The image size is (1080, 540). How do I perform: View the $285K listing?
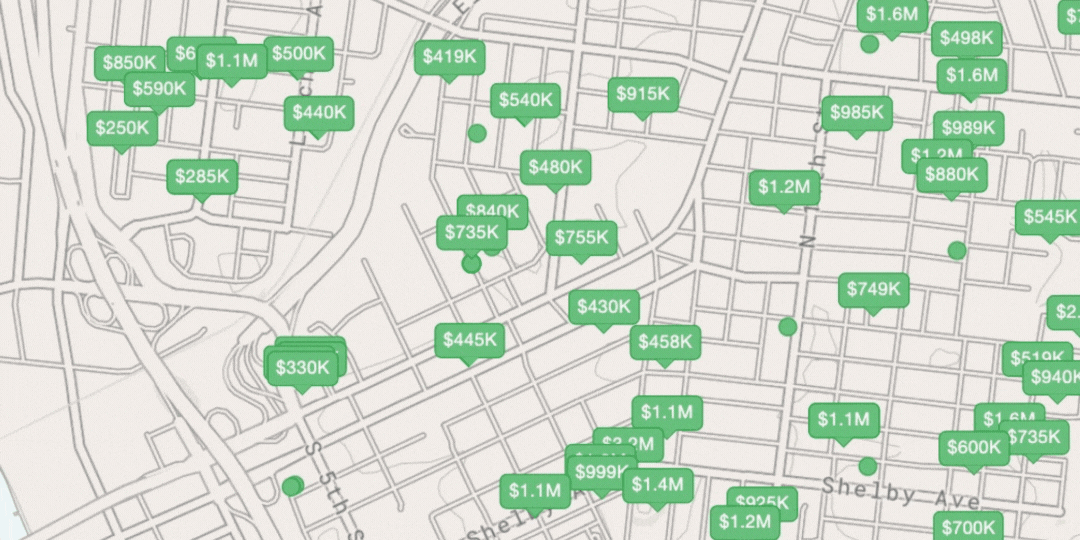202,177
